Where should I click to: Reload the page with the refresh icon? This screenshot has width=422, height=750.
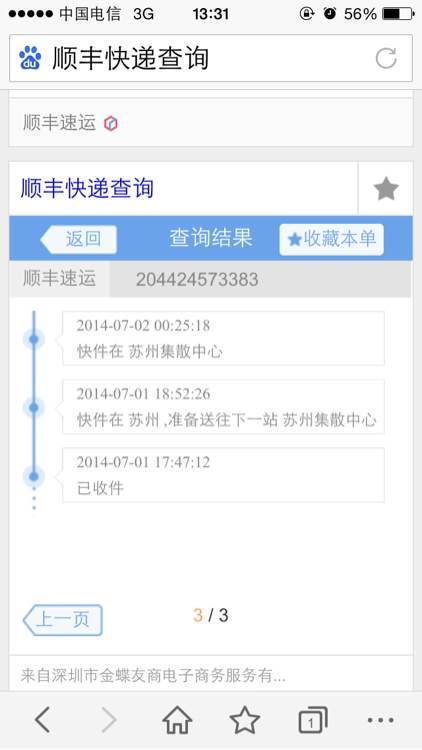[x=386, y=58]
